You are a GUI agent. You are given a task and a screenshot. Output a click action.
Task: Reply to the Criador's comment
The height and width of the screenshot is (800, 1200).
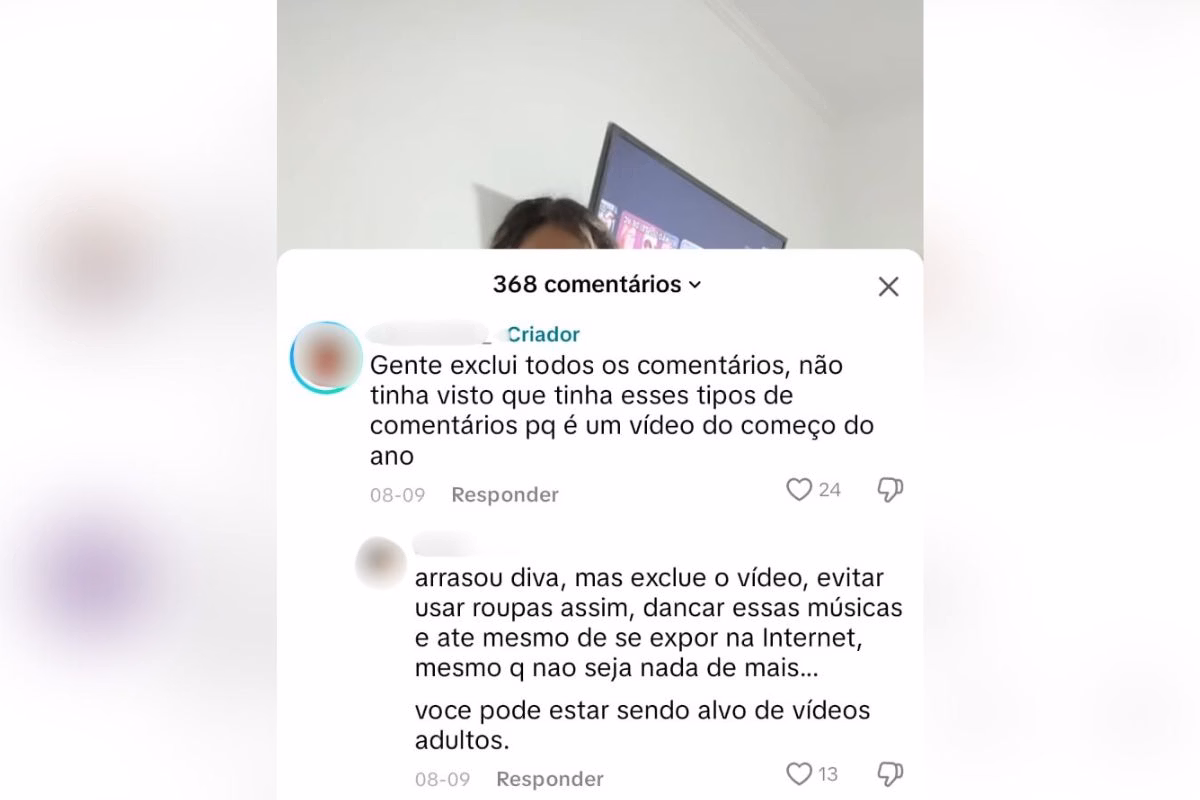point(504,494)
